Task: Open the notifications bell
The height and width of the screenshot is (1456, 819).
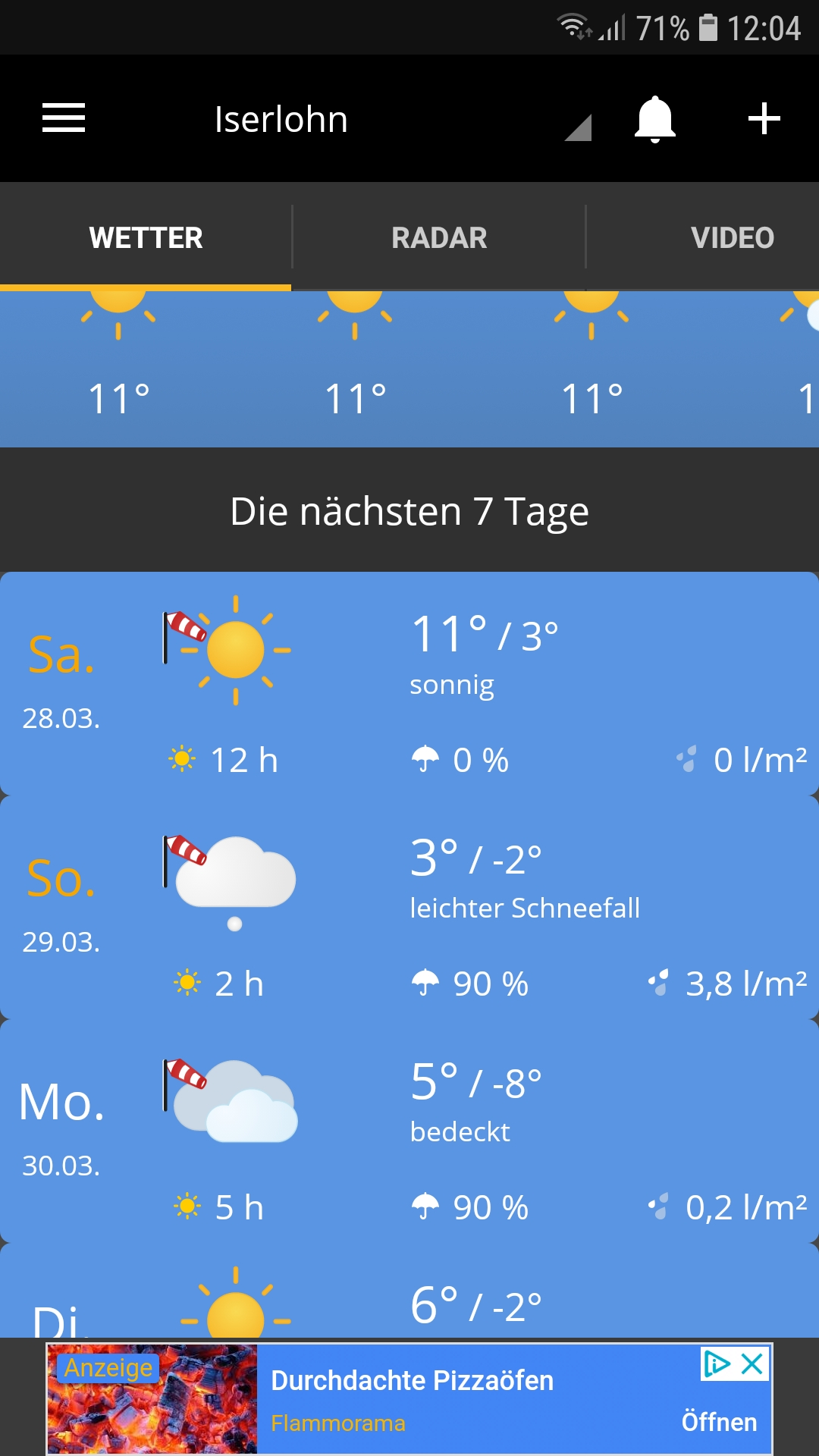Action: pyautogui.click(x=654, y=119)
